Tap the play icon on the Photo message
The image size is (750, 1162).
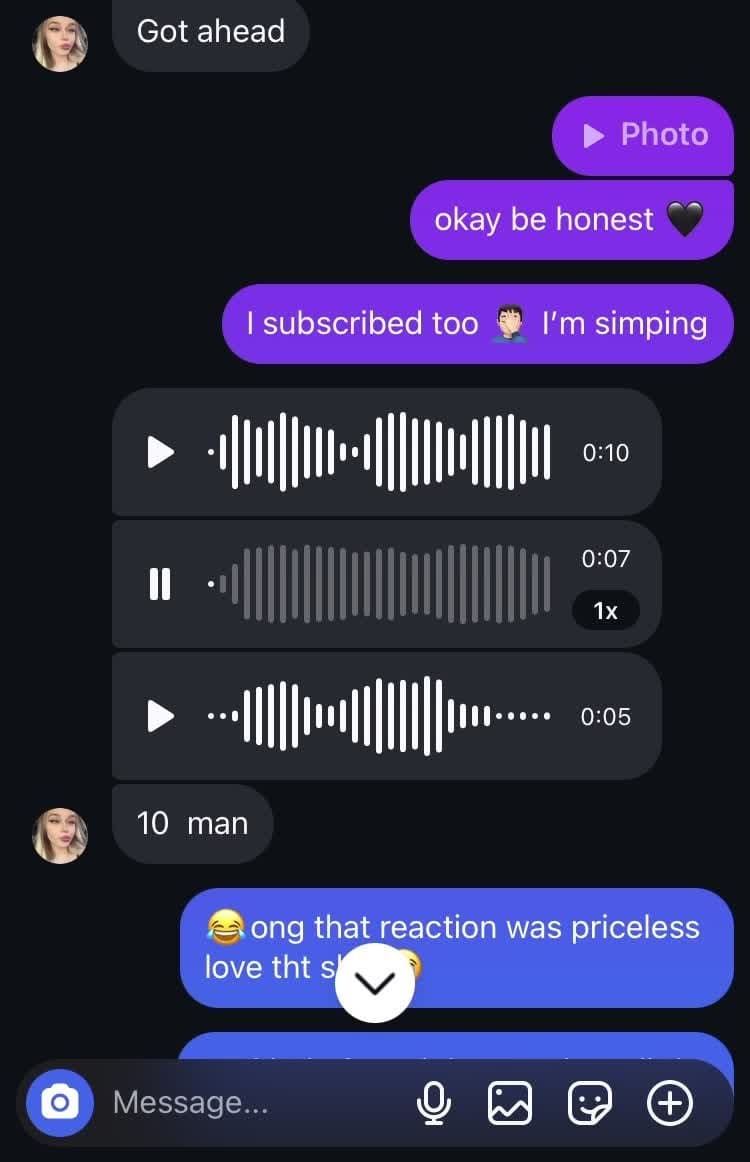(x=594, y=135)
